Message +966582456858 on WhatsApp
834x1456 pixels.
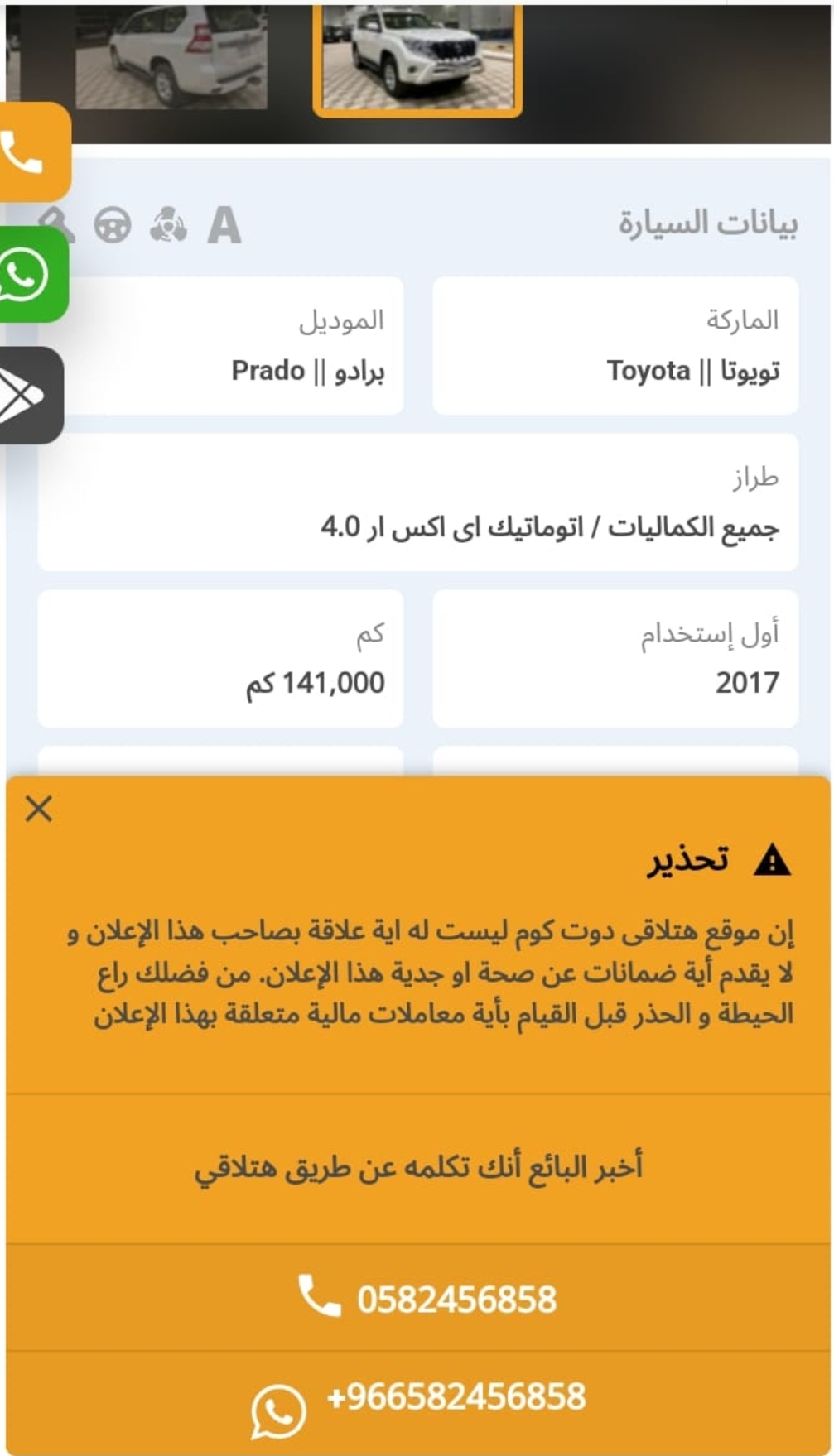click(x=418, y=1401)
